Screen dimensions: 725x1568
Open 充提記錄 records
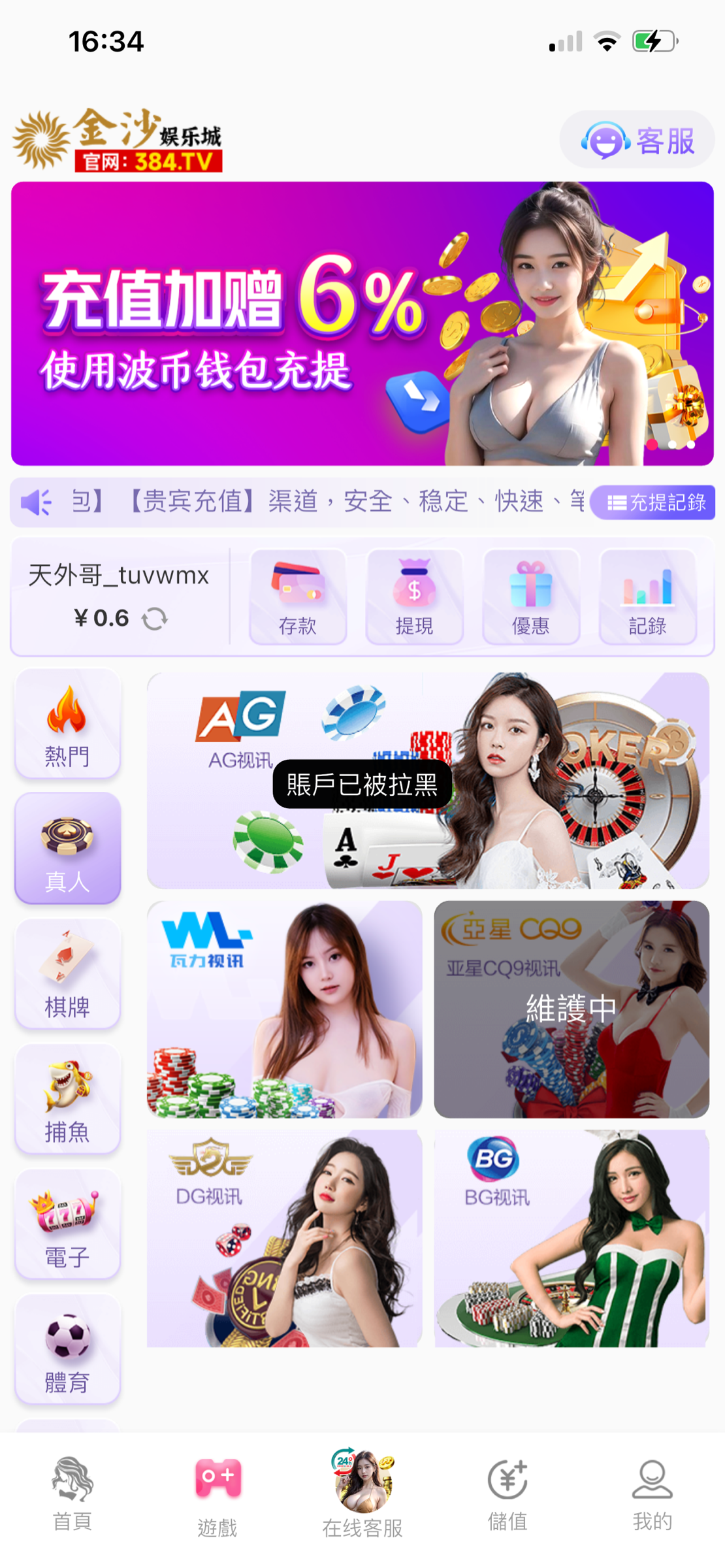click(653, 502)
